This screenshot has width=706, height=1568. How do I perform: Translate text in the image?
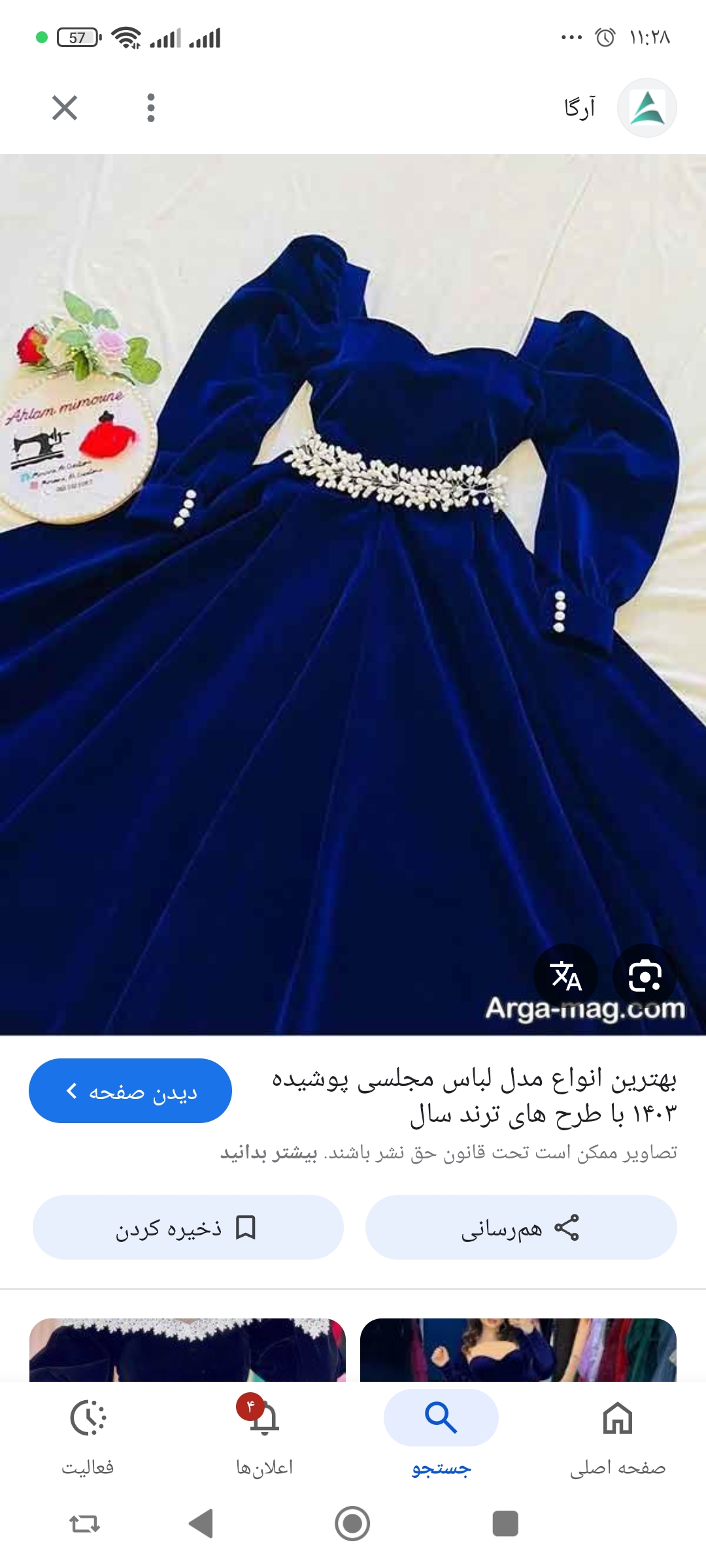click(x=565, y=976)
